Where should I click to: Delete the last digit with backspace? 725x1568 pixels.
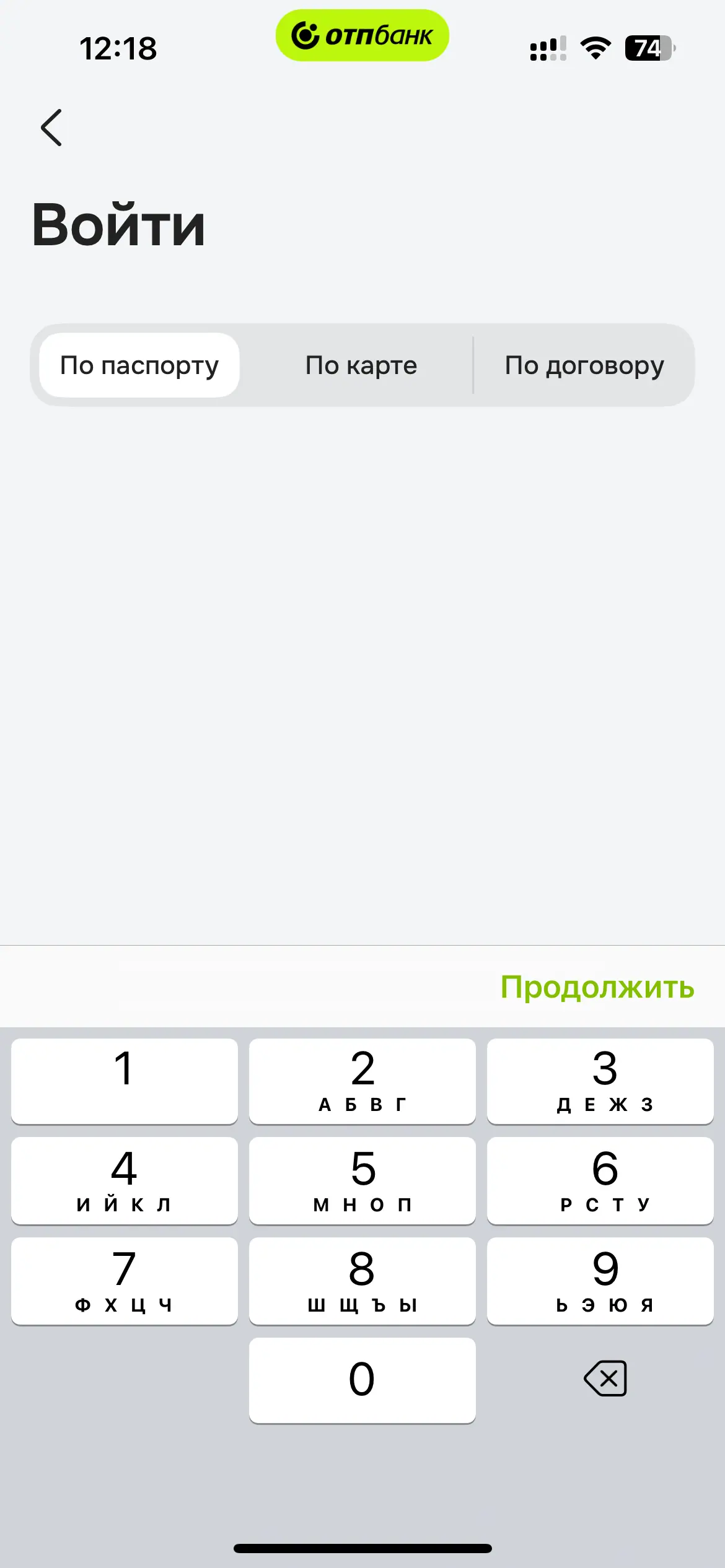[605, 1379]
